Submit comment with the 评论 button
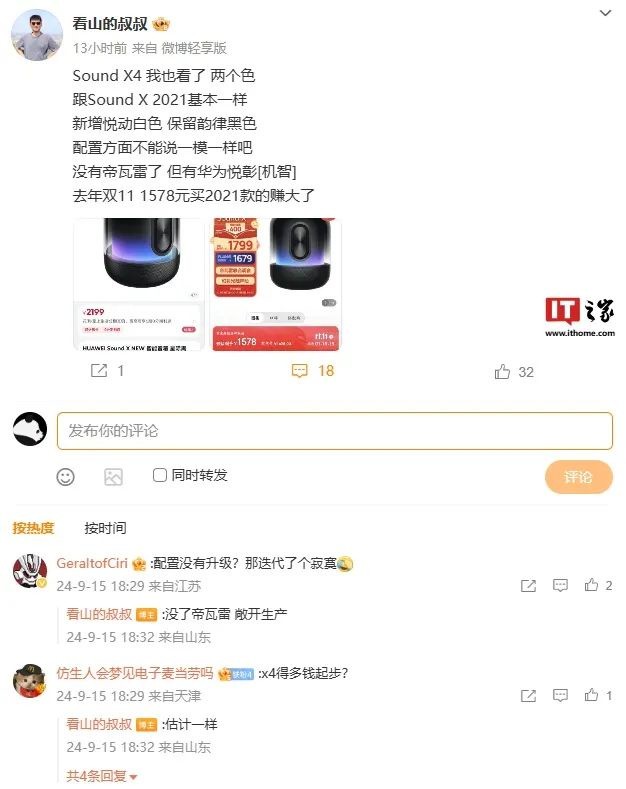Image resolution: width=626 pixels, height=789 pixels. [578, 477]
